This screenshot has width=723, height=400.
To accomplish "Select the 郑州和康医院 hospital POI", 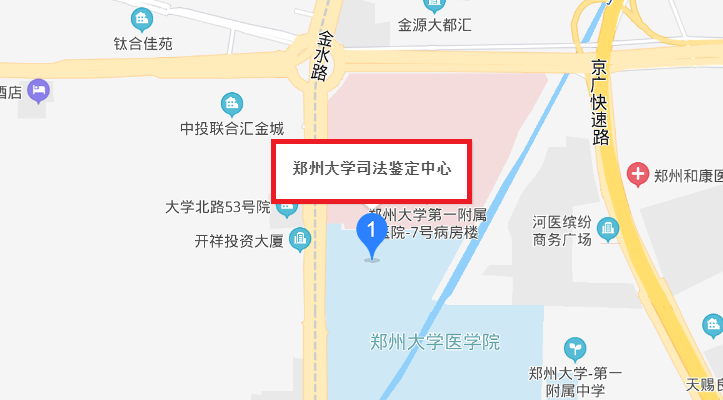I will (x=637, y=175).
